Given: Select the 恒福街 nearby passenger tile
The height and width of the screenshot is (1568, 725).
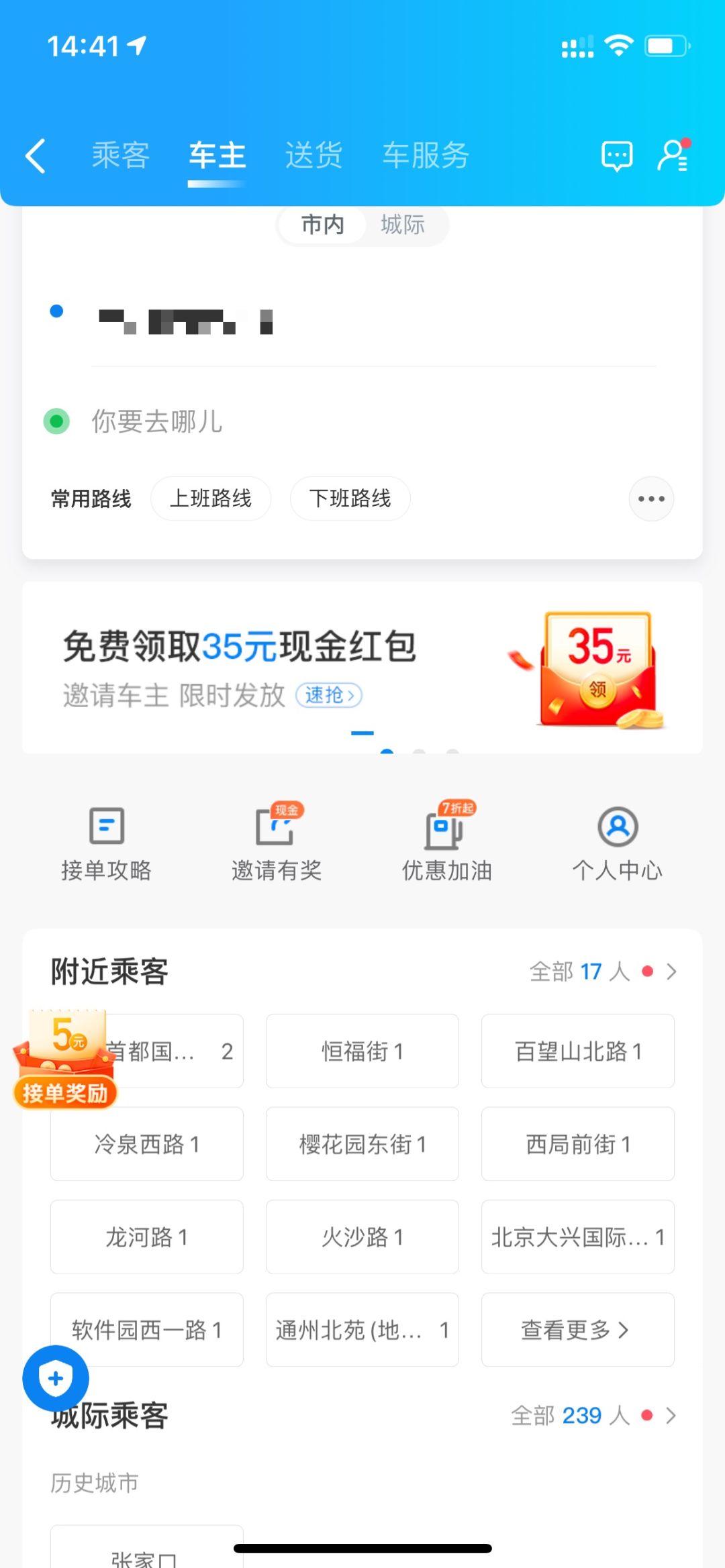Looking at the screenshot, I should (x=362, y=1051).
